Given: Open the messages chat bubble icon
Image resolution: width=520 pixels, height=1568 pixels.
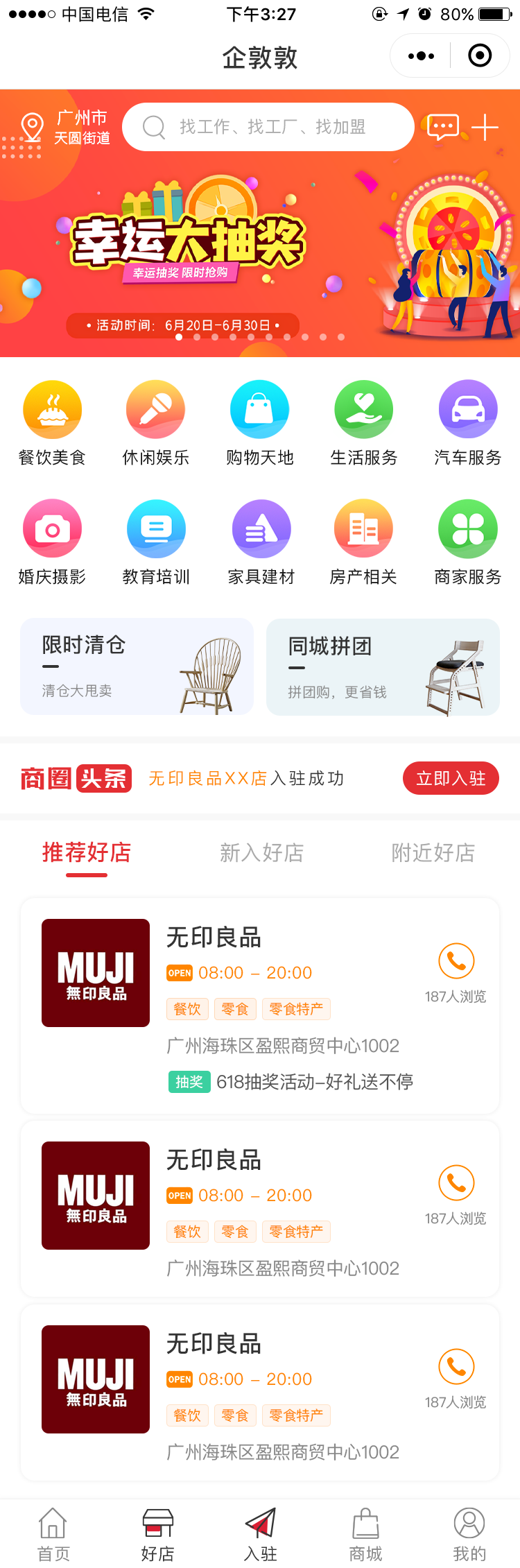Looking at the screenshot, I should coord(442,127).
